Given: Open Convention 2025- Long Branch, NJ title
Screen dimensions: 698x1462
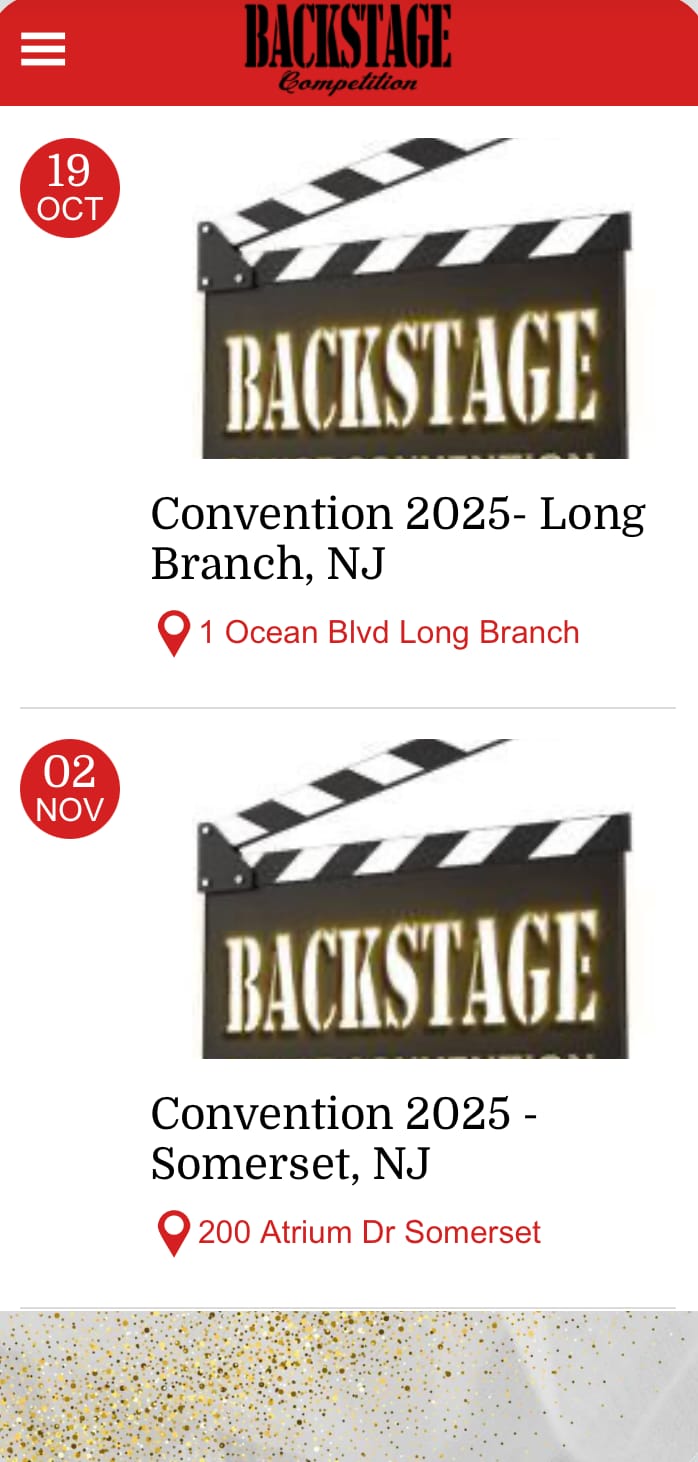Looking at the screenshot, I should (x=397, y=538).
